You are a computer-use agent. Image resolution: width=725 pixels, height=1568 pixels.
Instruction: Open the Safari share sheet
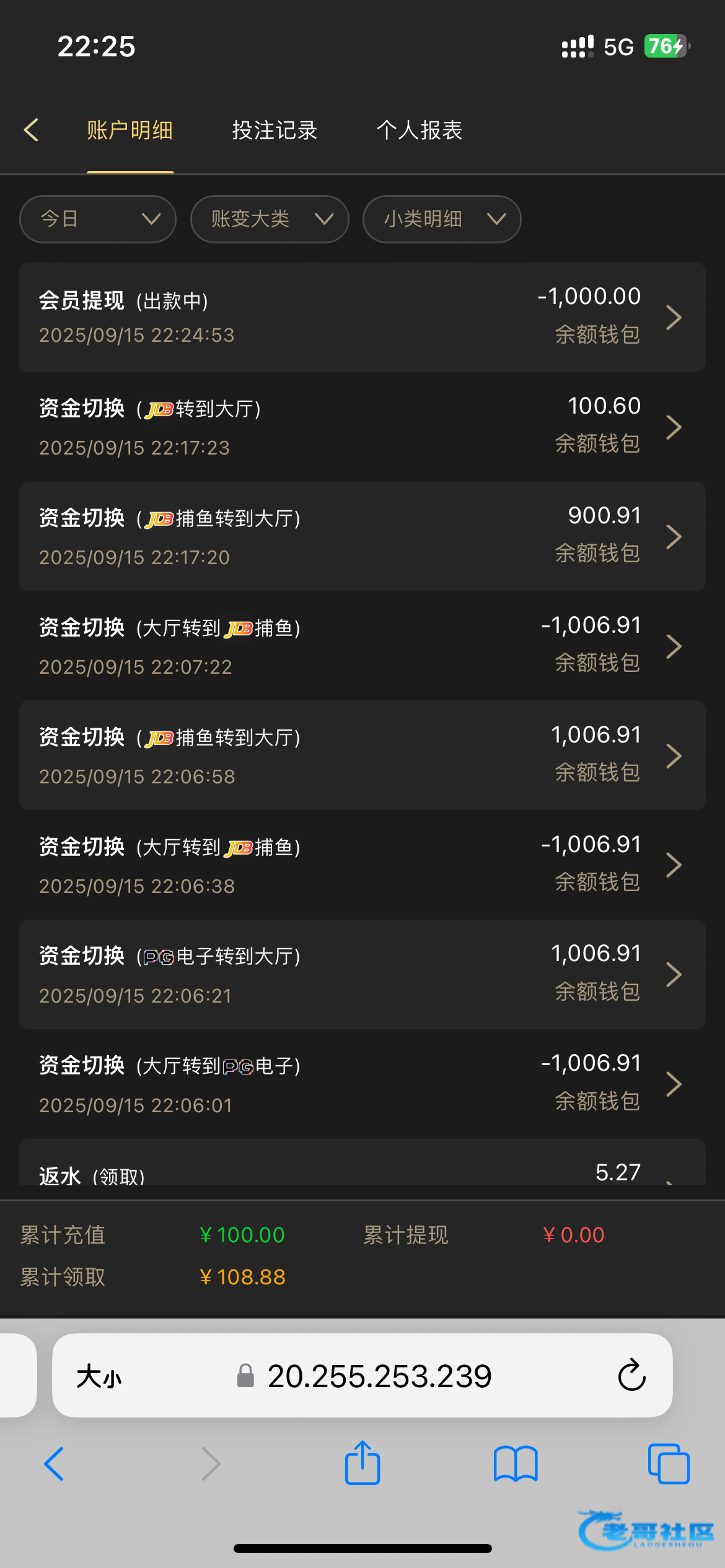tap(362, 1463)
